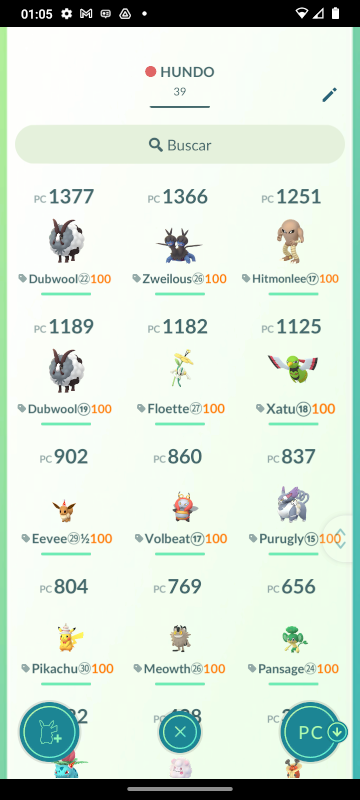Select the Zweilous with PC 1366
360x800 pixels.
[179, 241]
